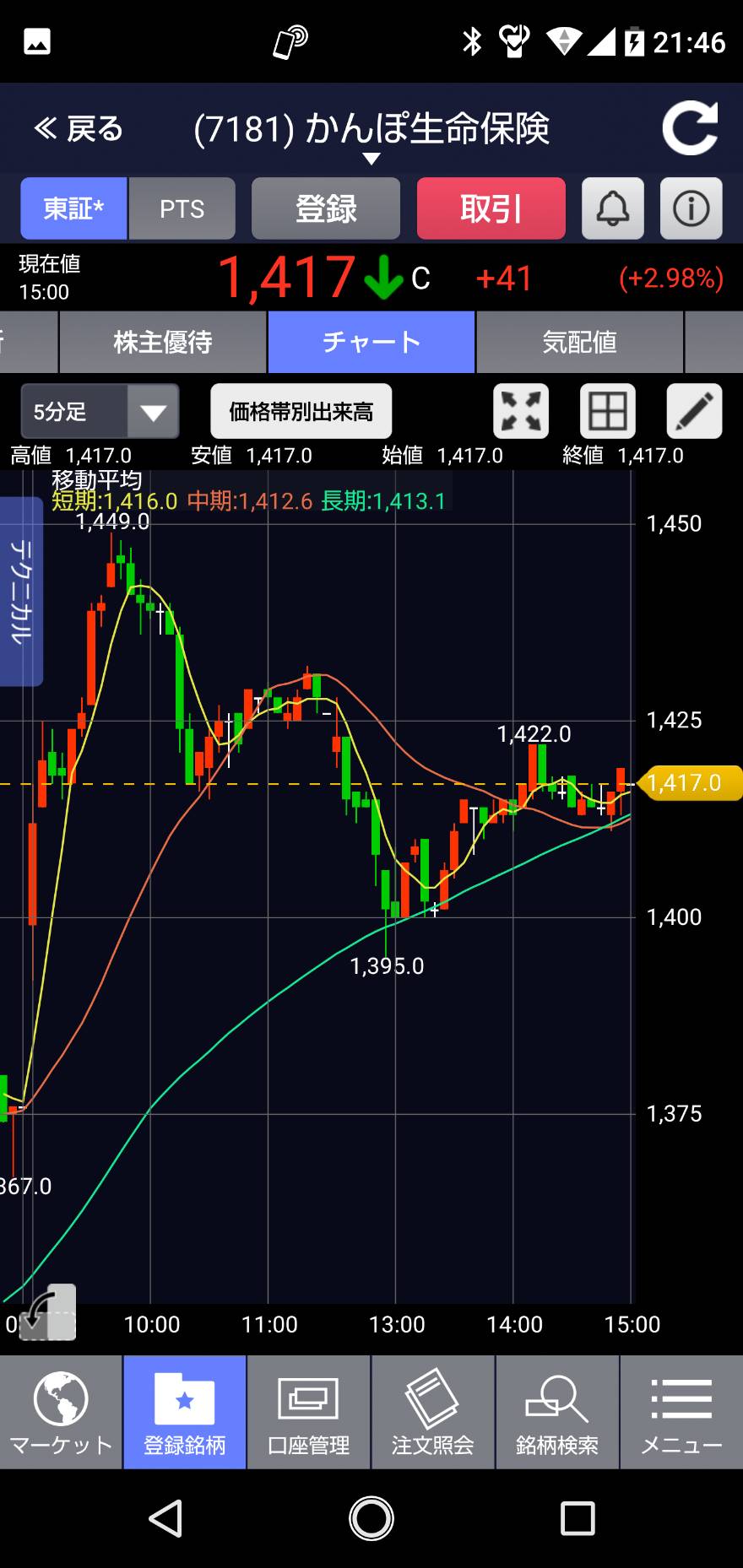Open the メニュー menu
The image size is (743, 1568).
(682, 1412)
